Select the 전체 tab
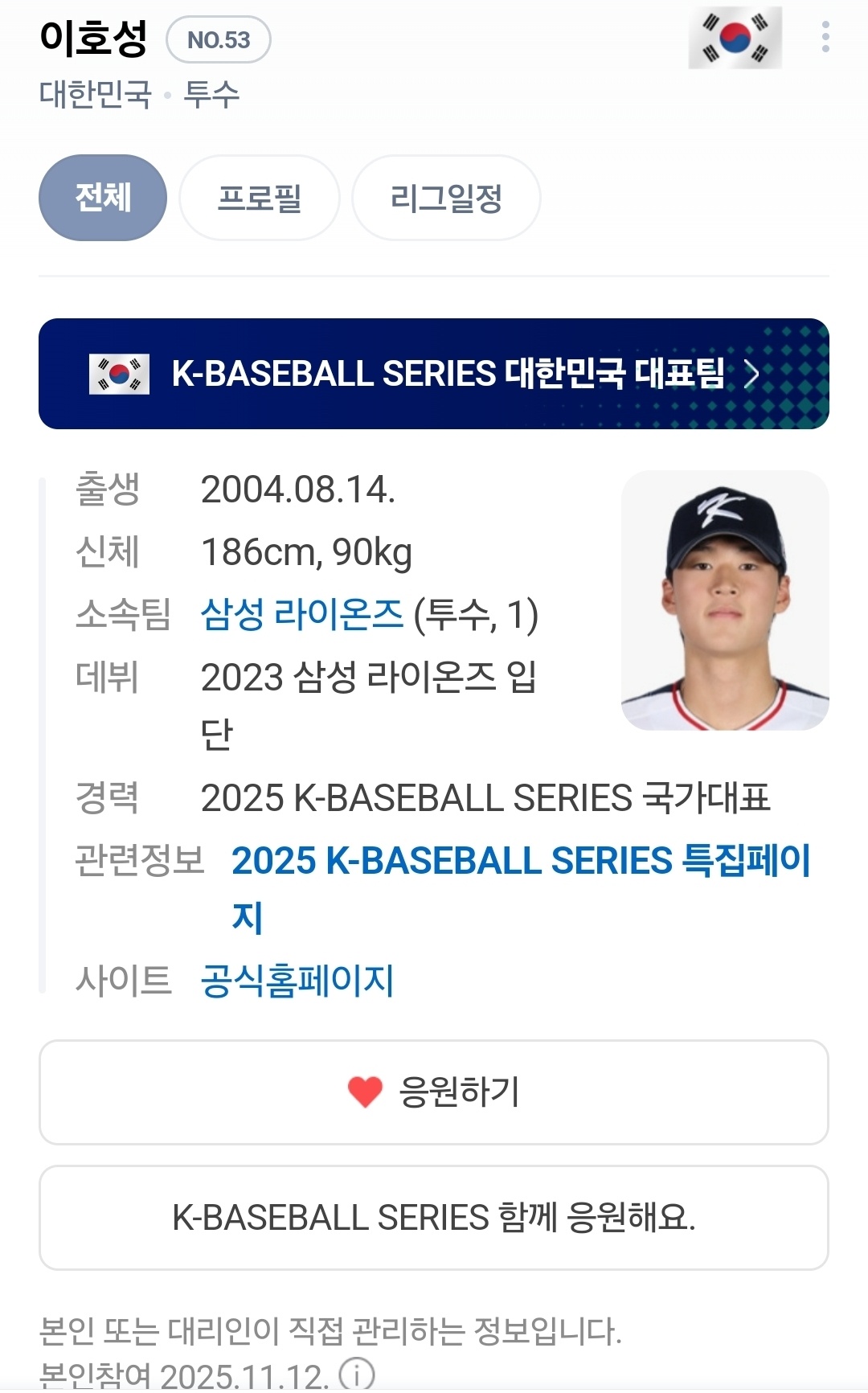 [x=103, y=198]
